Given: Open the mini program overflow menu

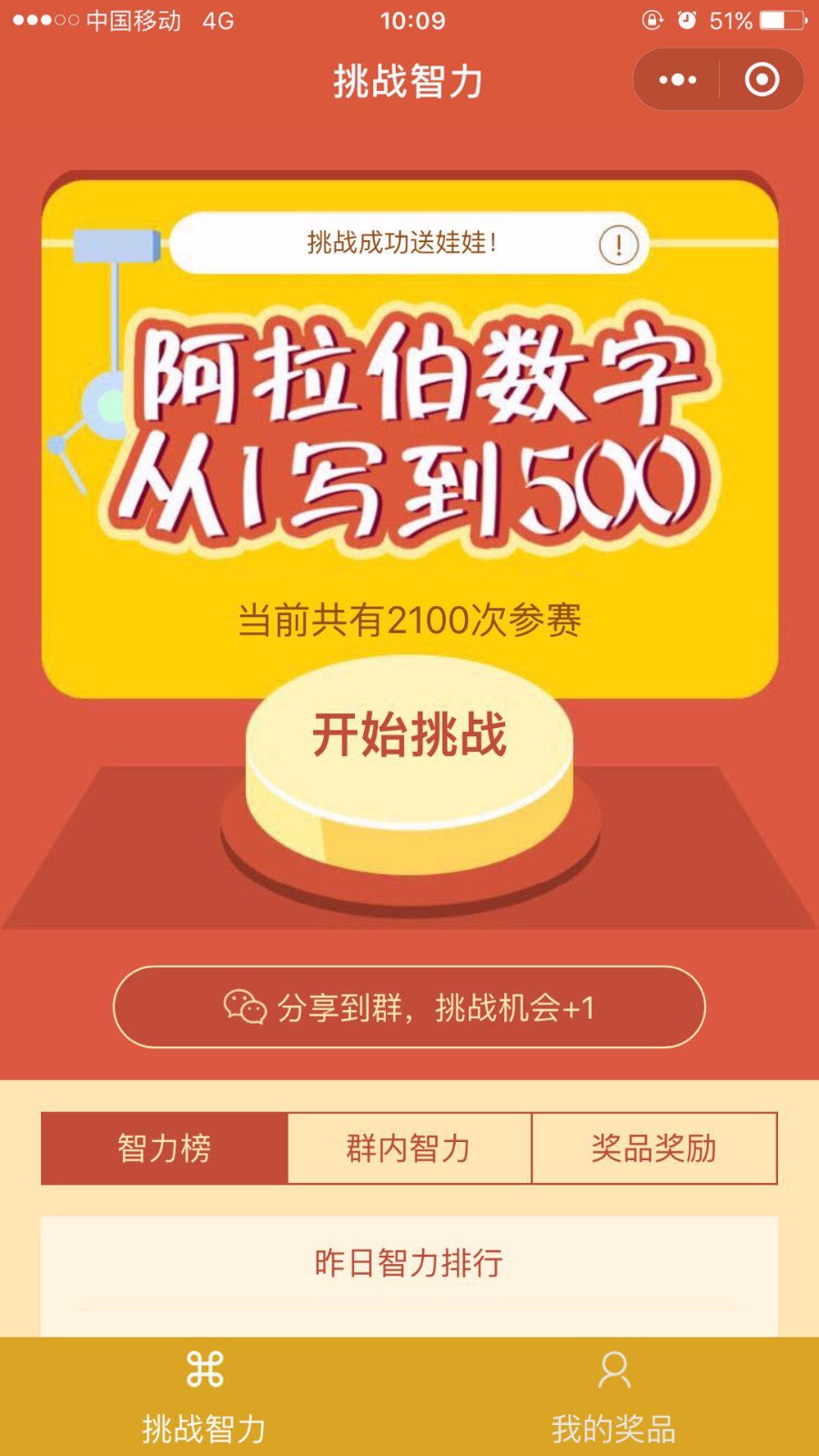Looking at the screenshot, I should [x=677, y=80].
